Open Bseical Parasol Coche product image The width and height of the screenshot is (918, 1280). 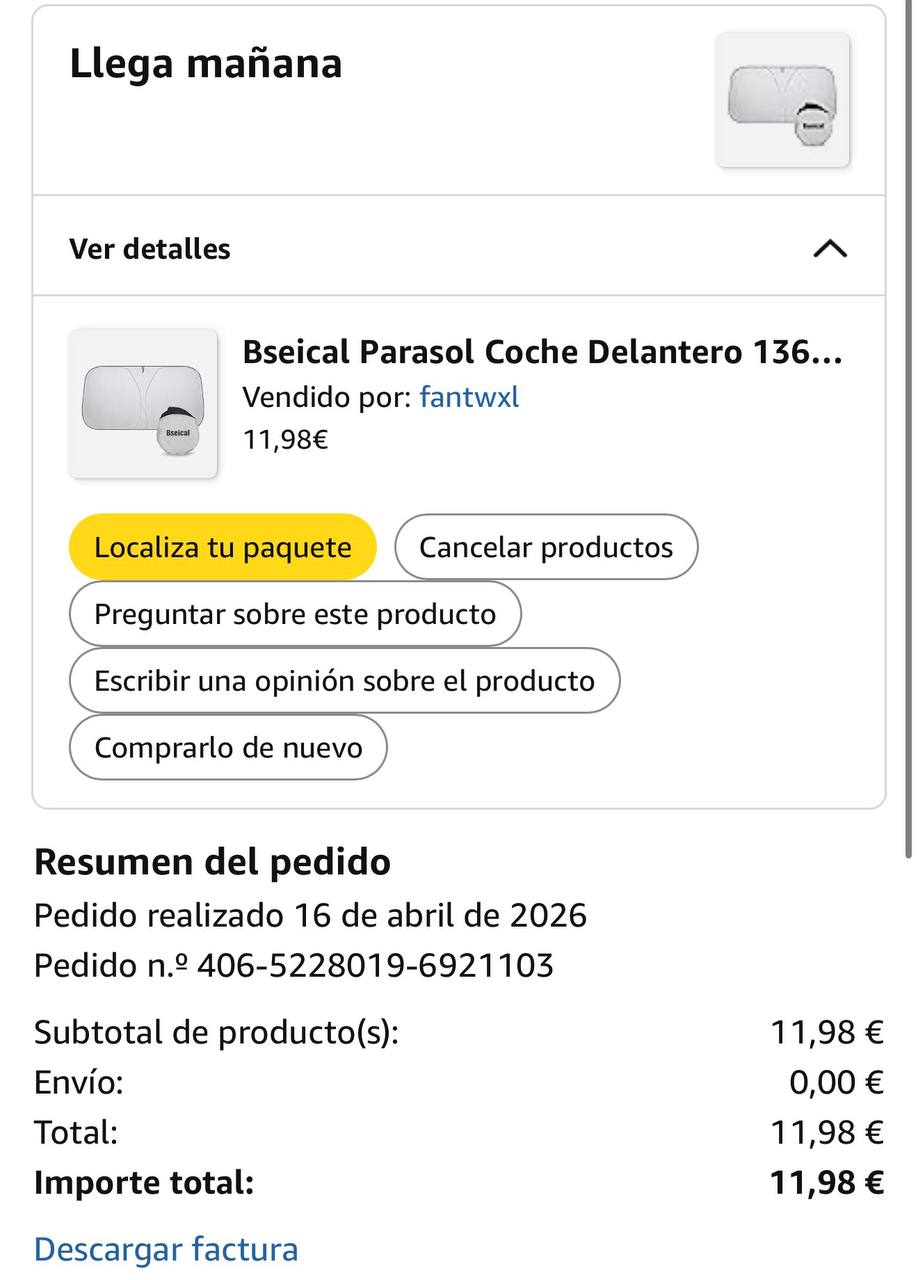point(143,403)
